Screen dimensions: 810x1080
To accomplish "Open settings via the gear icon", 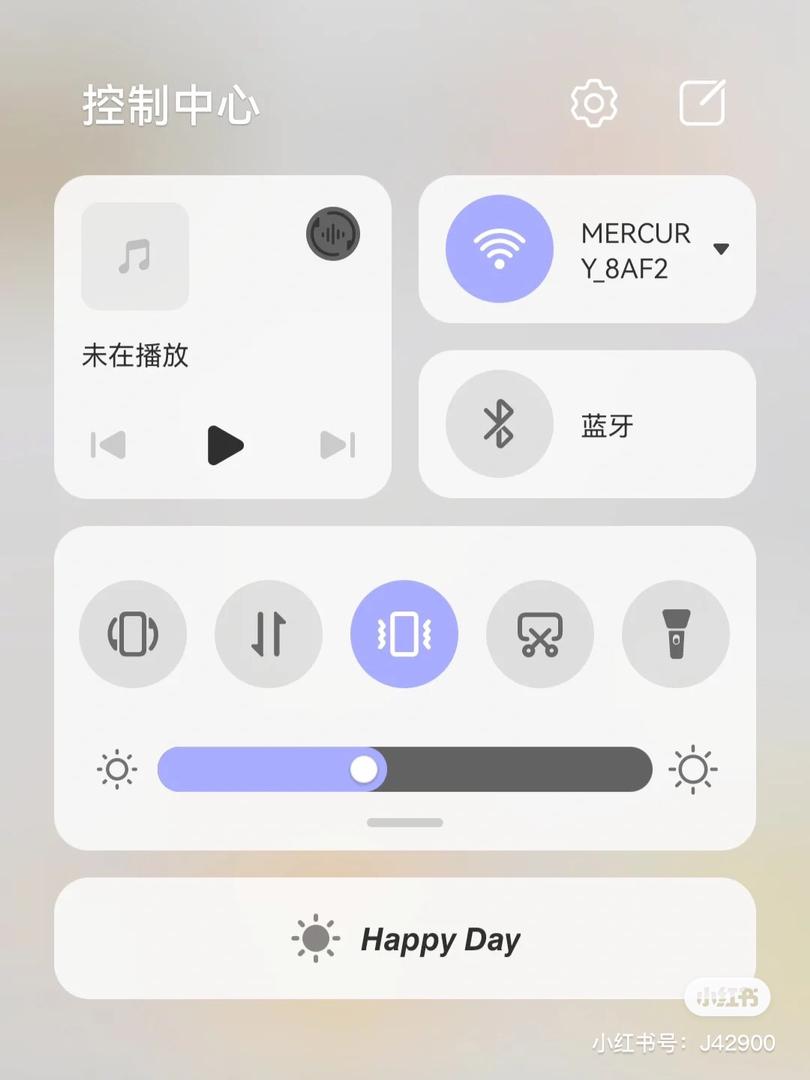I will (x=594, y=103).
